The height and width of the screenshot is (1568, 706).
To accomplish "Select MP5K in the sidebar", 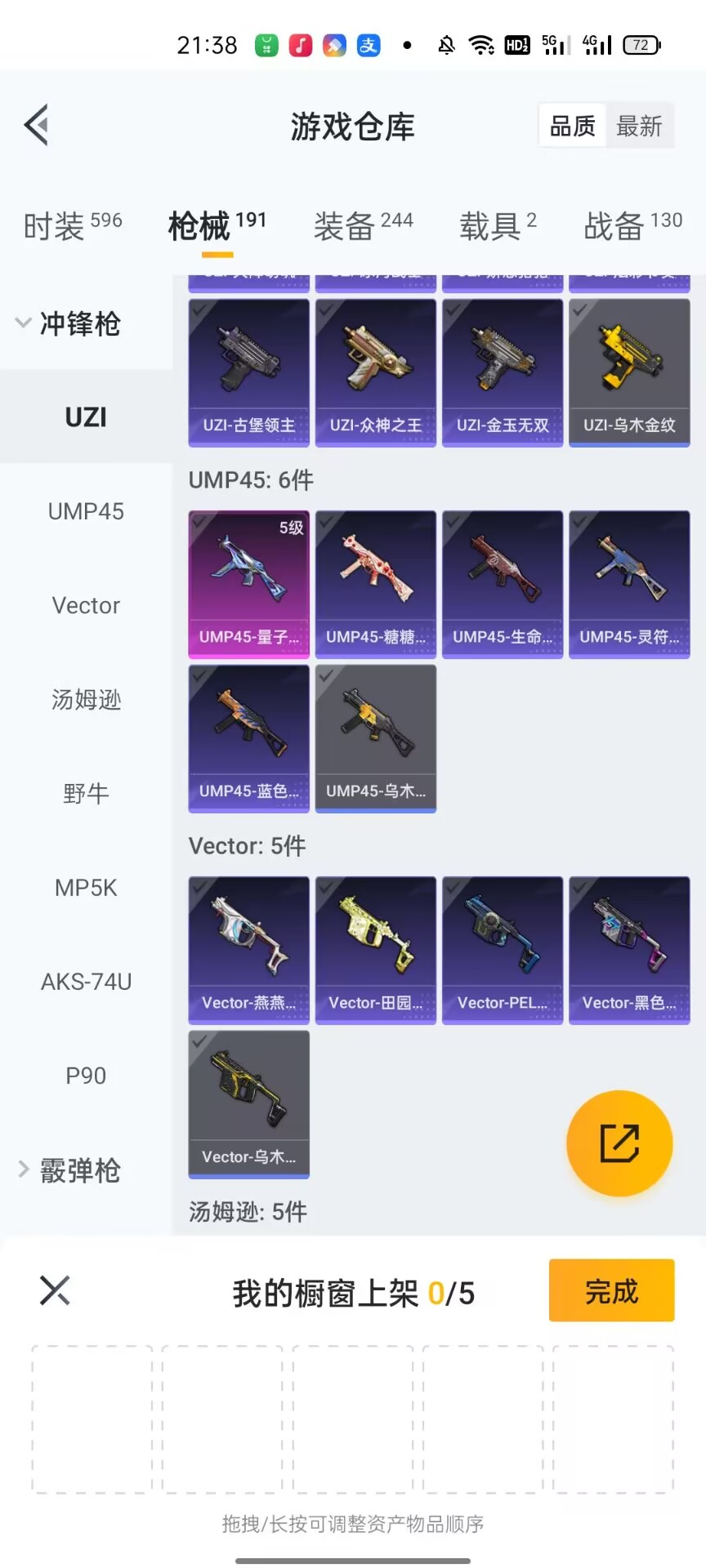I will click(x=86, y=888).
